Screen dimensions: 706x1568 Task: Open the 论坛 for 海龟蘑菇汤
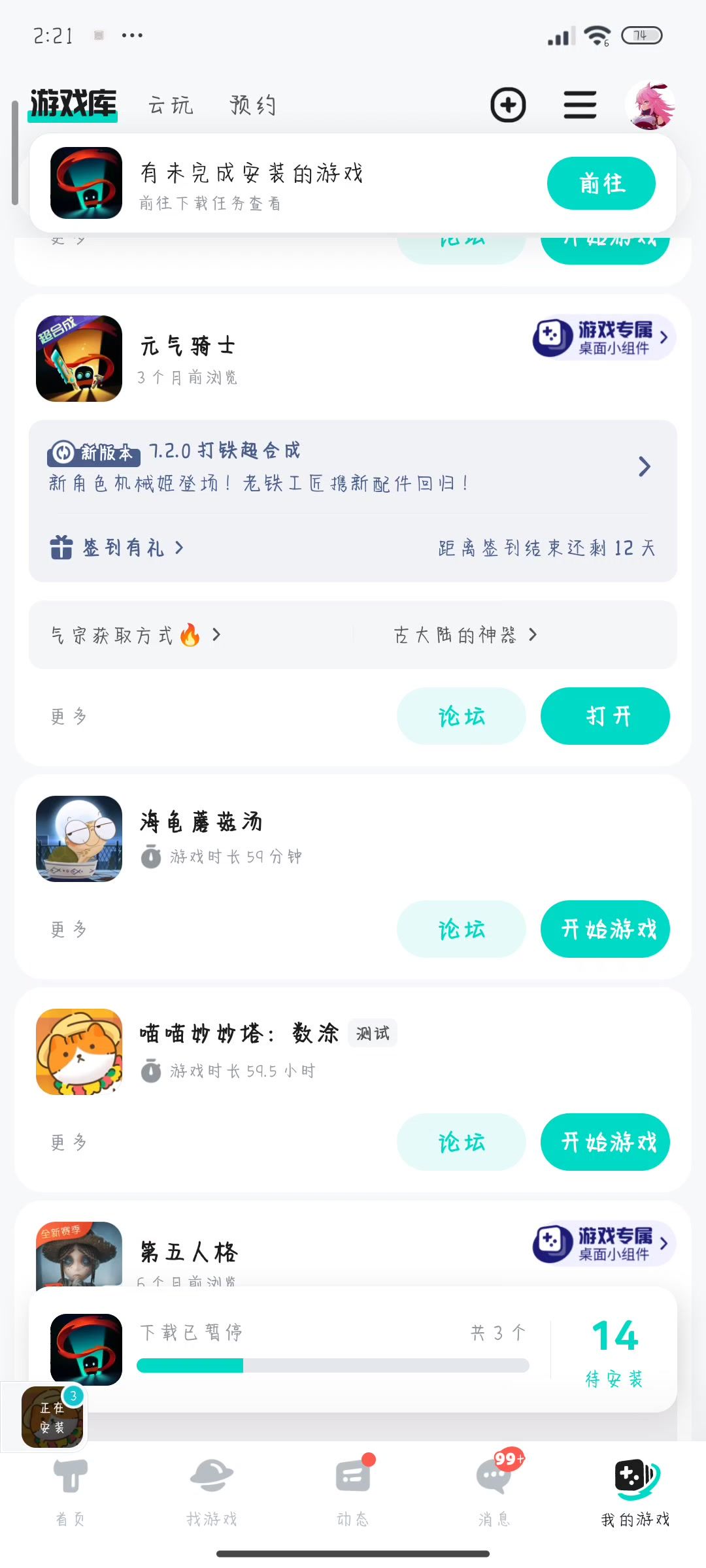tap(462, 929)
